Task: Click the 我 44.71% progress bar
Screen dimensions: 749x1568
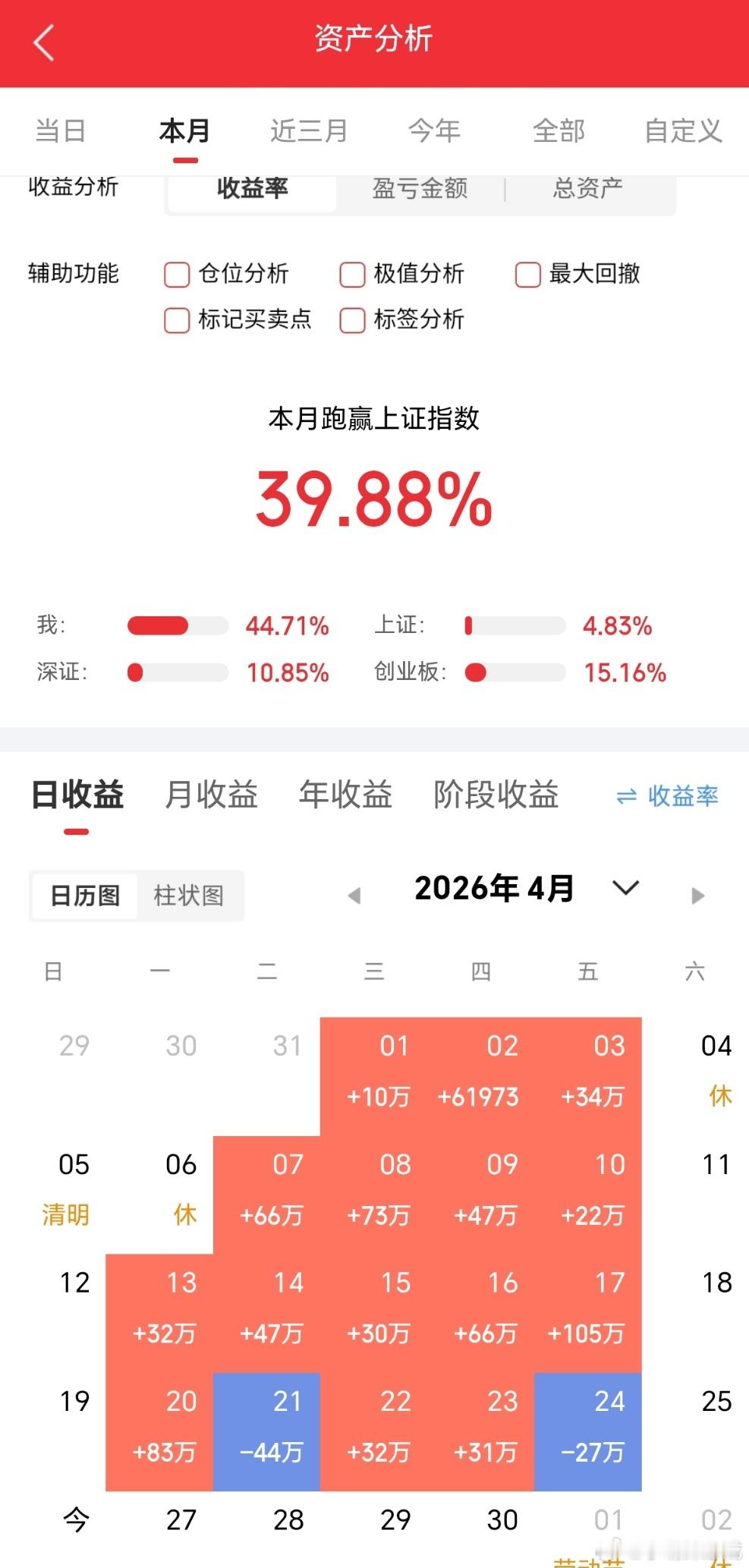Action: pos(178,626)
